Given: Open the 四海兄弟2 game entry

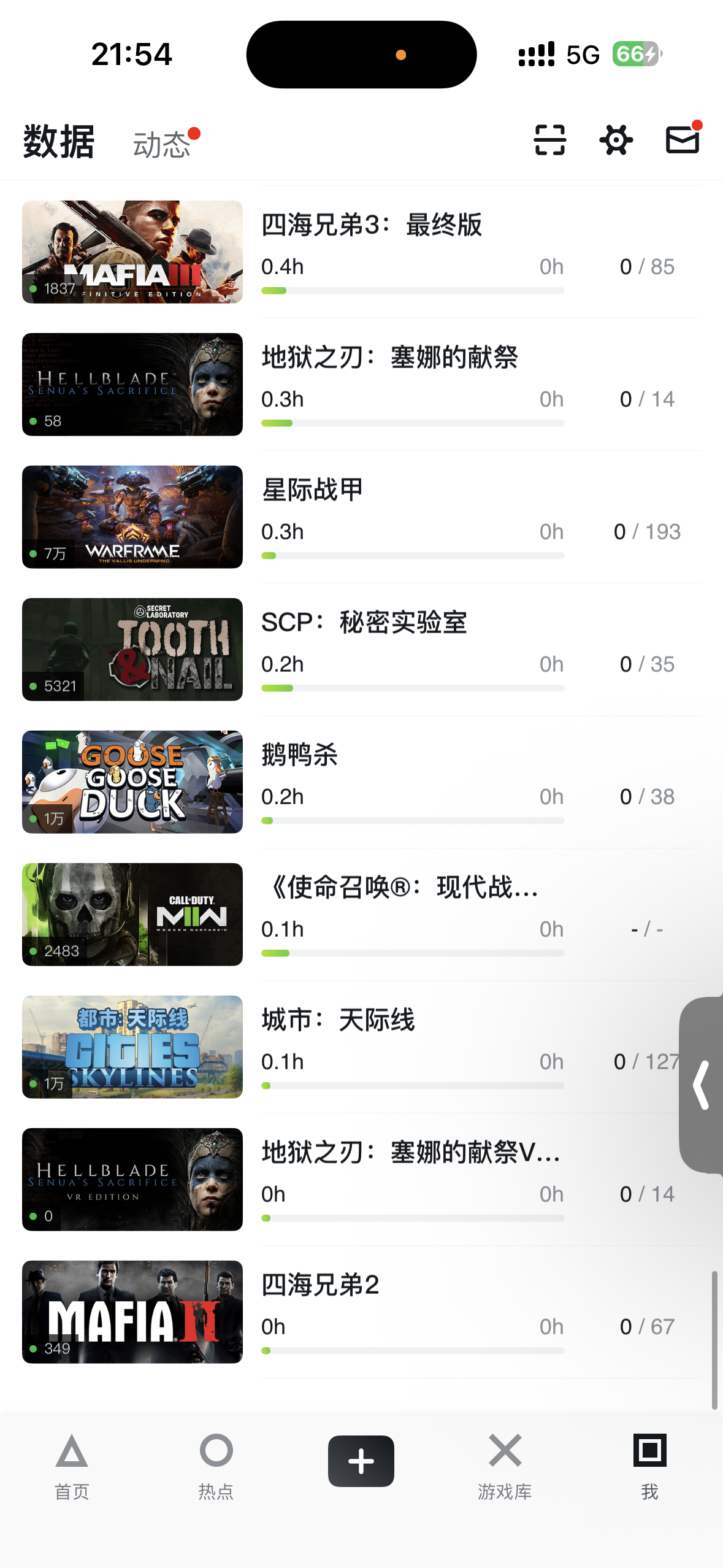Looking at the screenshot, I should [320, 1285].
